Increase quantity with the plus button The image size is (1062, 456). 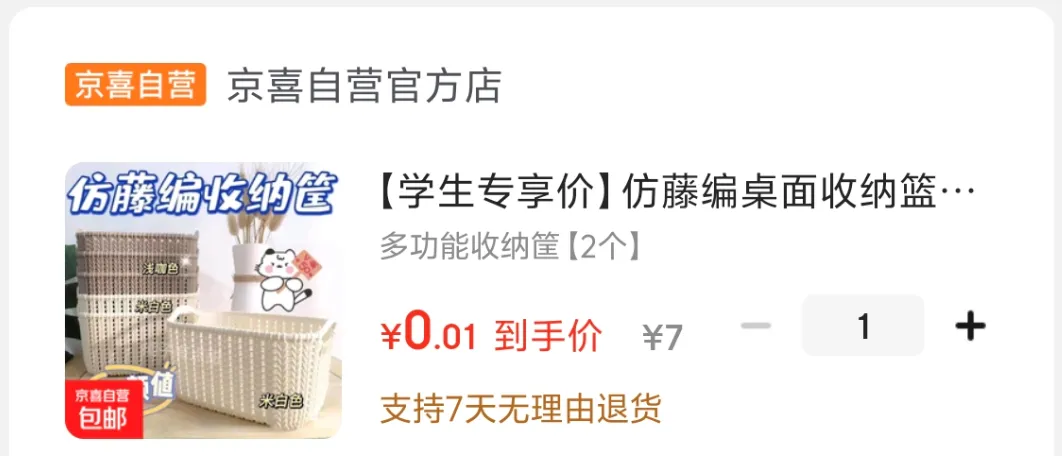[x=970, y=326]
